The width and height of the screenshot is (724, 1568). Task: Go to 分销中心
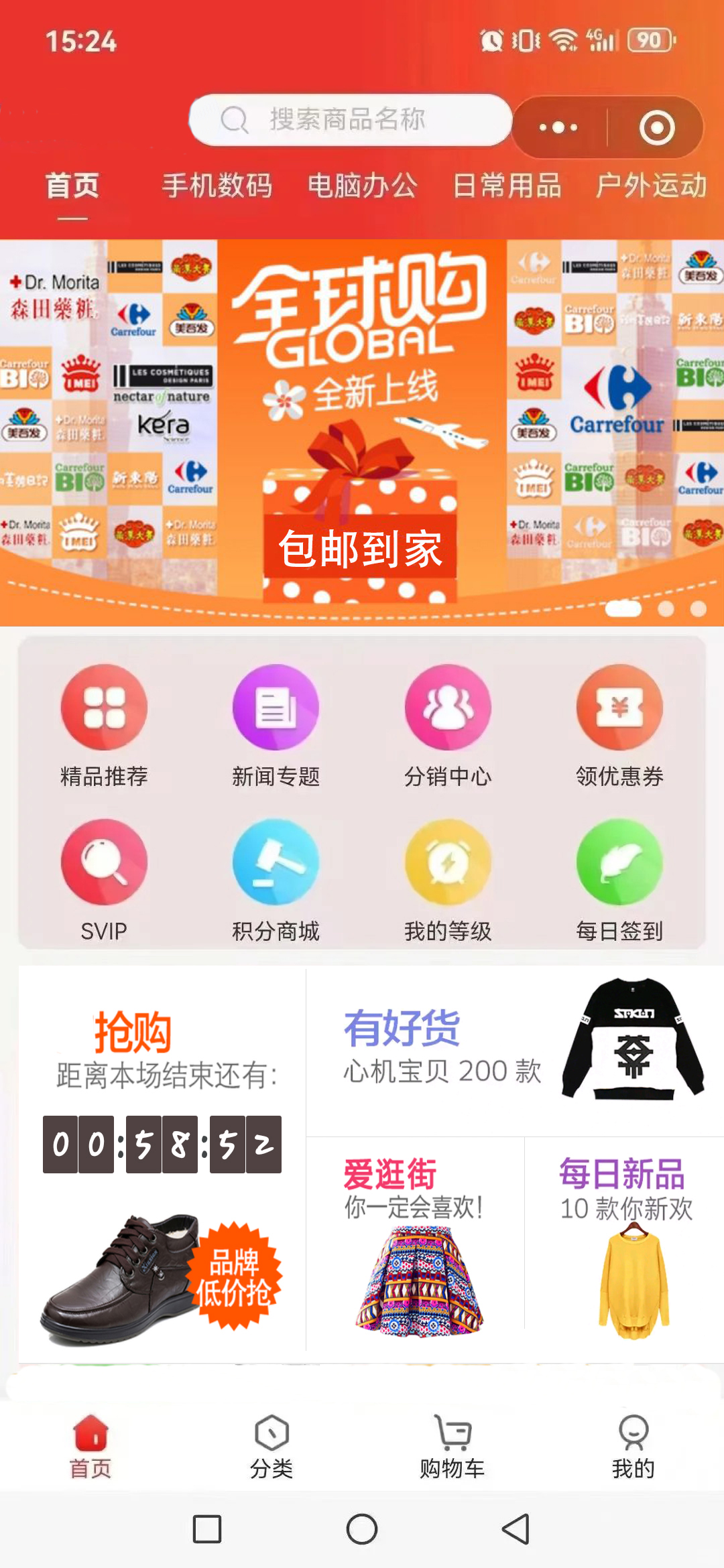(x=448, y=724)
